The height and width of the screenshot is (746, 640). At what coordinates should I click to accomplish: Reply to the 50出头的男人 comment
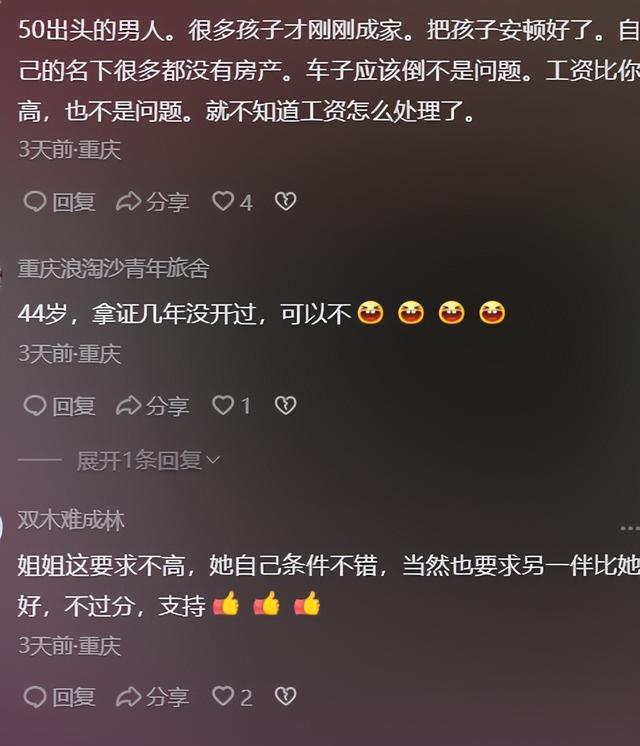(x=59, y=202)
